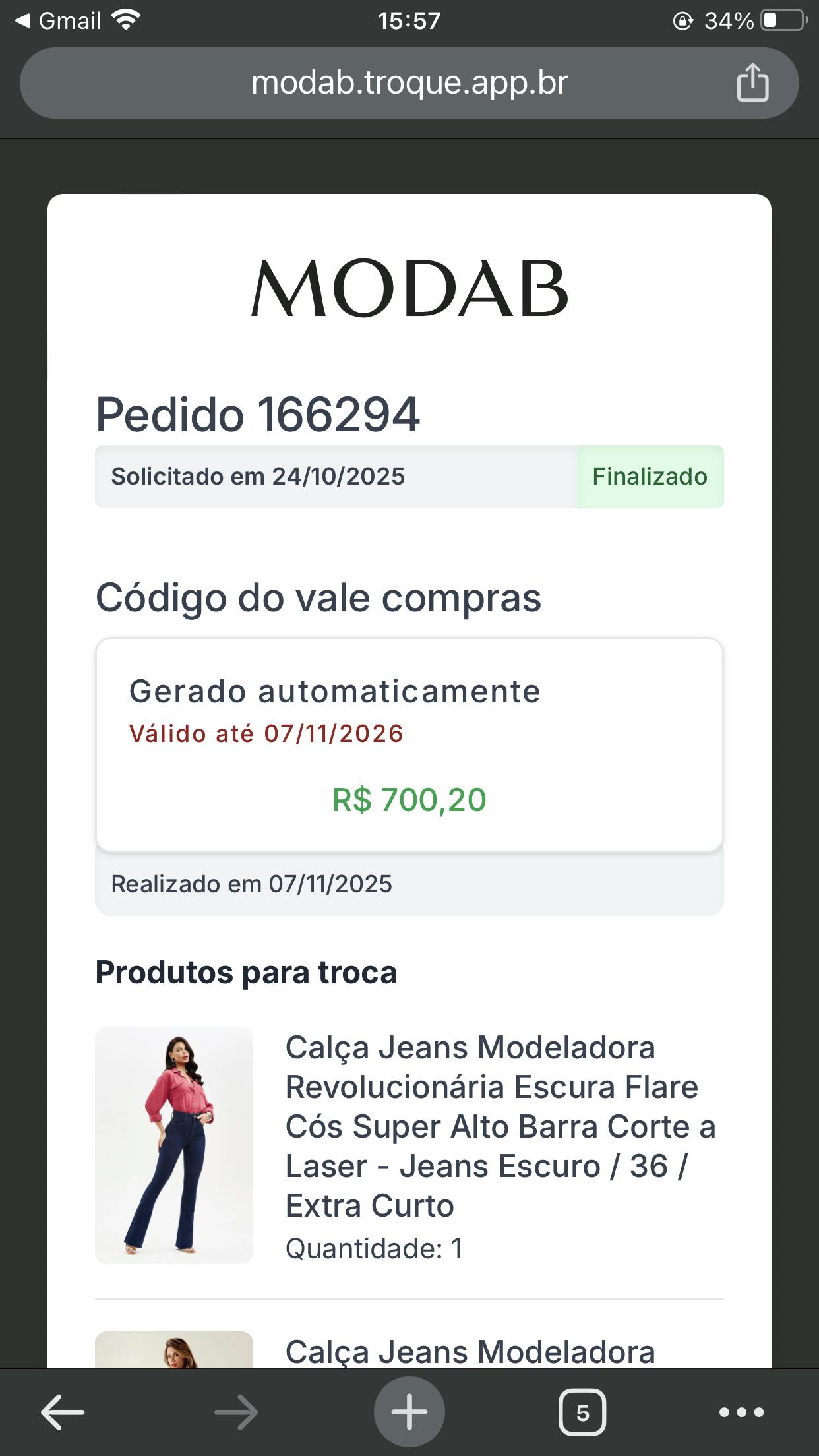Open the Extra Curto jeans product image
This screenshot has height=1456, width=819.
174,1145
